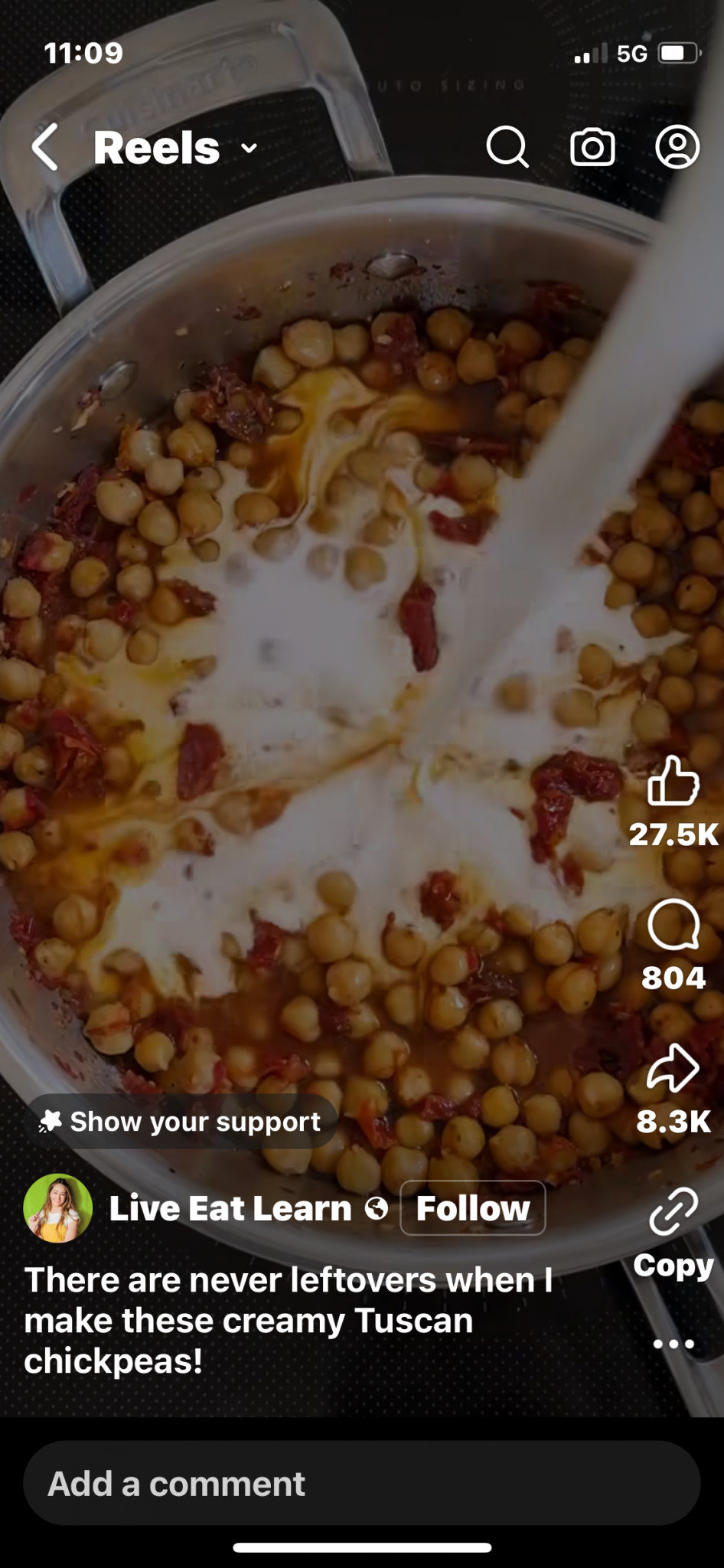
Task: Open search from the top bar
Action: pos(508,147)
